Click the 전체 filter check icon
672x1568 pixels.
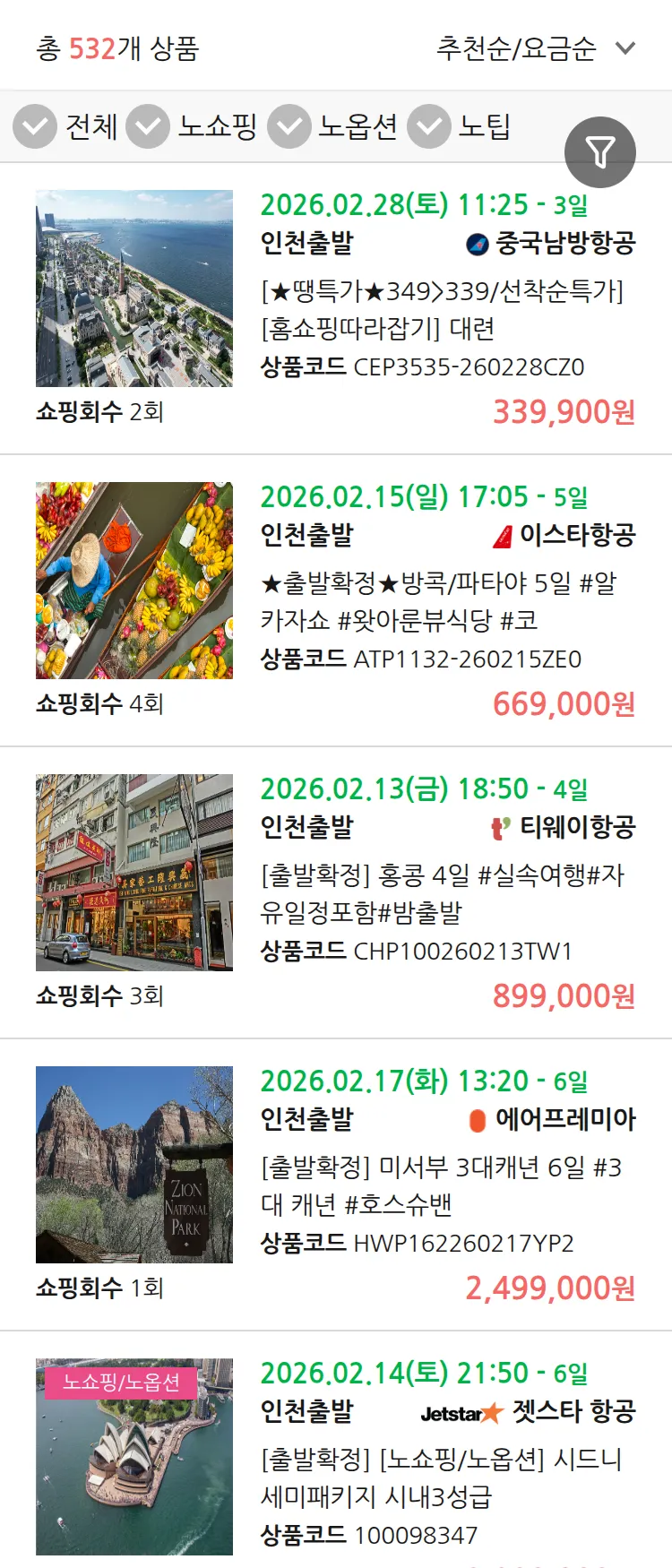coord(34,127)
